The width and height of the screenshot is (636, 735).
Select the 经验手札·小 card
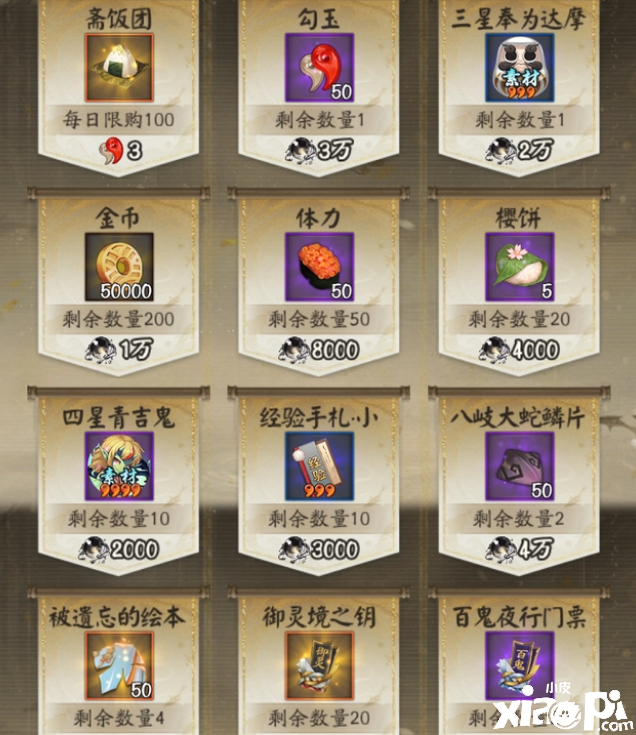(319, 467)
